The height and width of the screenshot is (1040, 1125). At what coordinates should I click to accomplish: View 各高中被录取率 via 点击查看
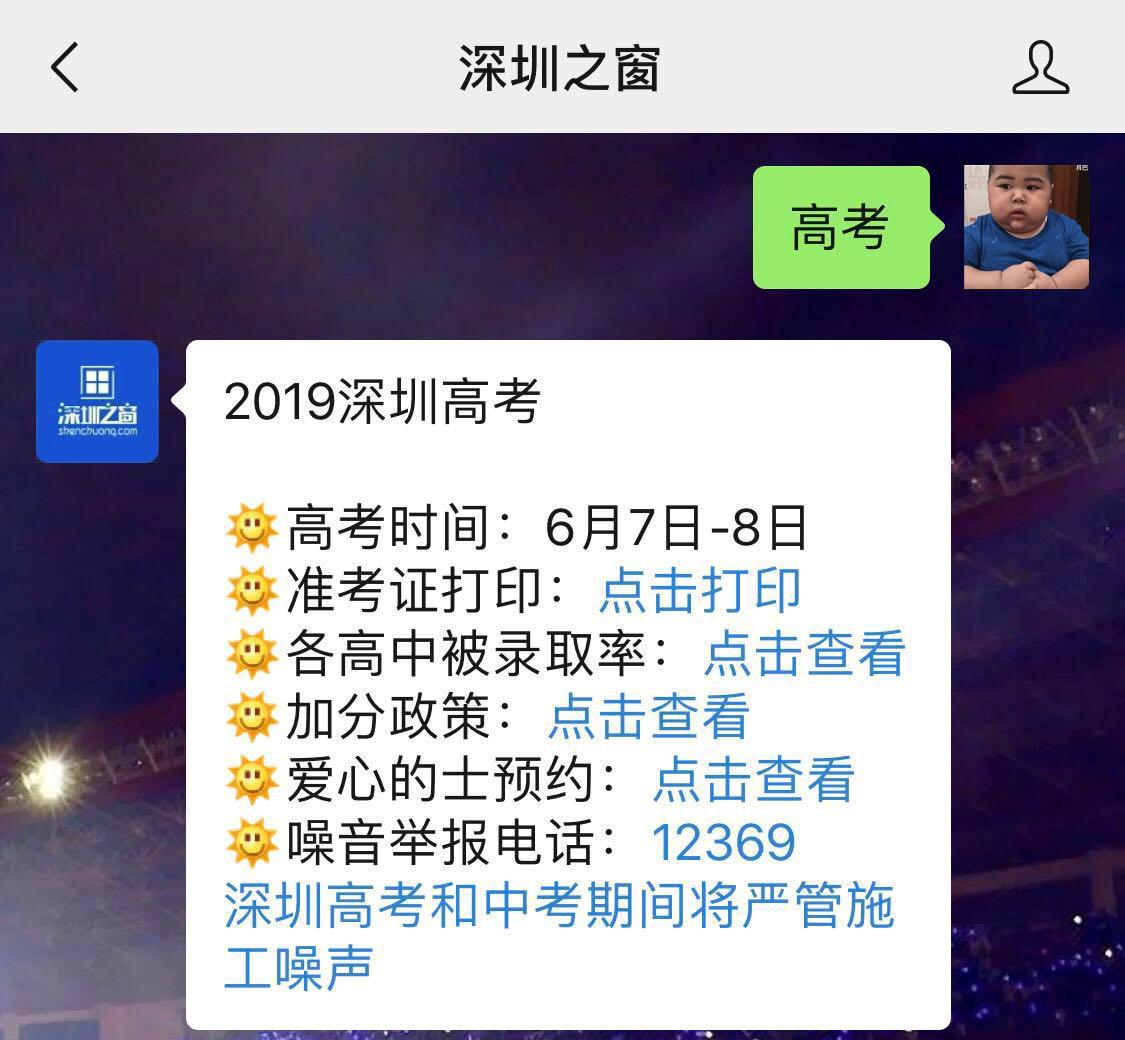point(804,653)
